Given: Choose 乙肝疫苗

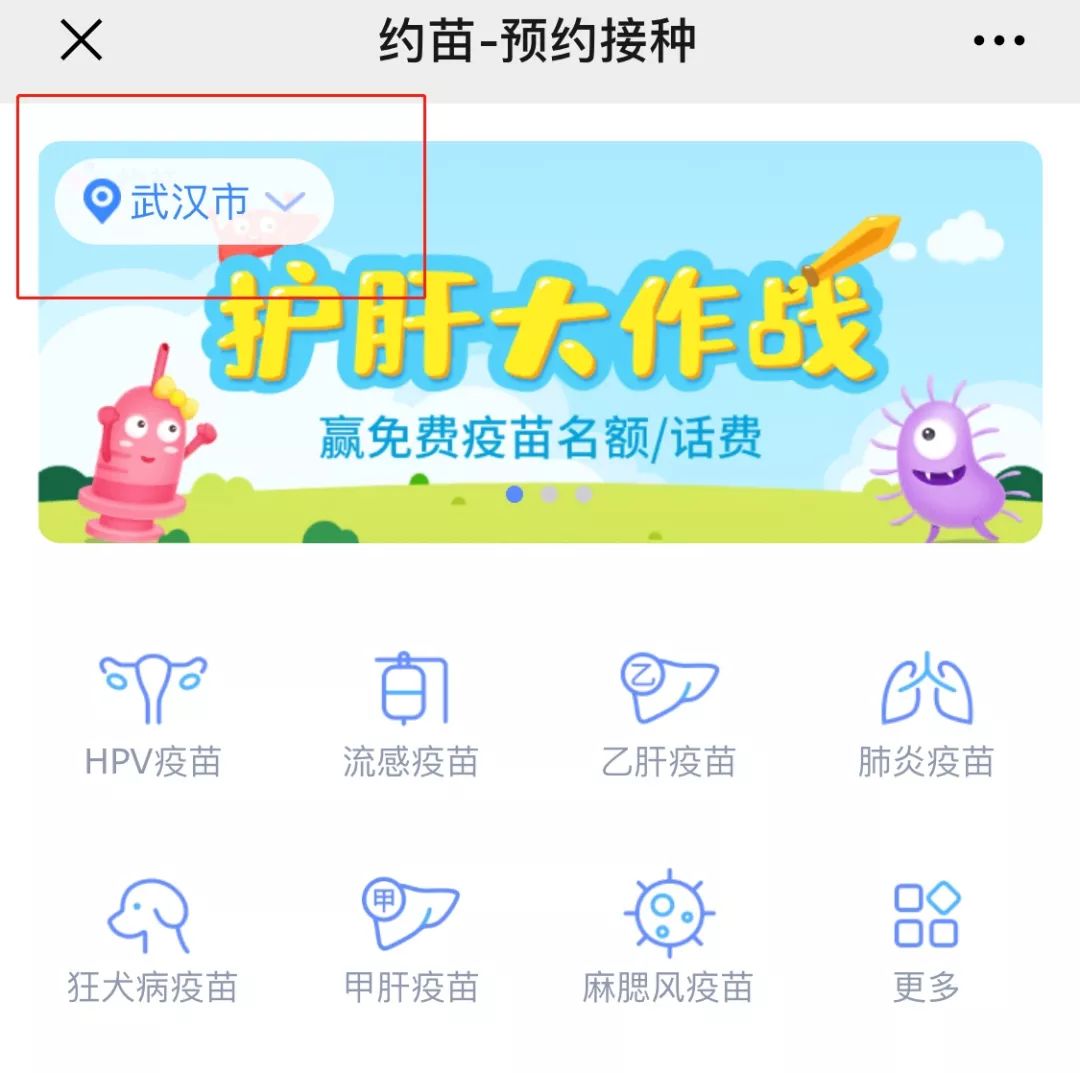Looking at the screenshot, I should 668,714.
